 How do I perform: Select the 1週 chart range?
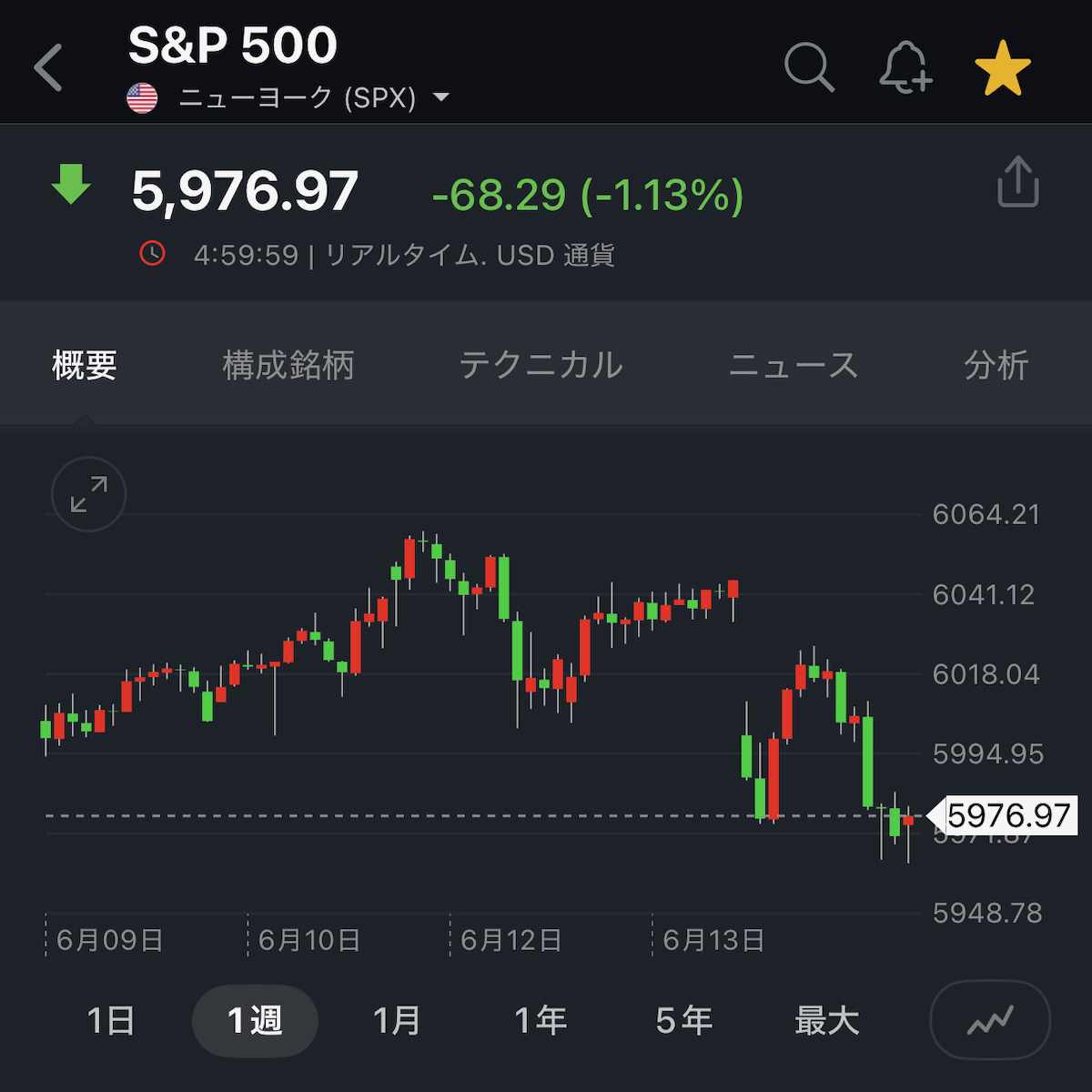click(x=255, y=1020)
